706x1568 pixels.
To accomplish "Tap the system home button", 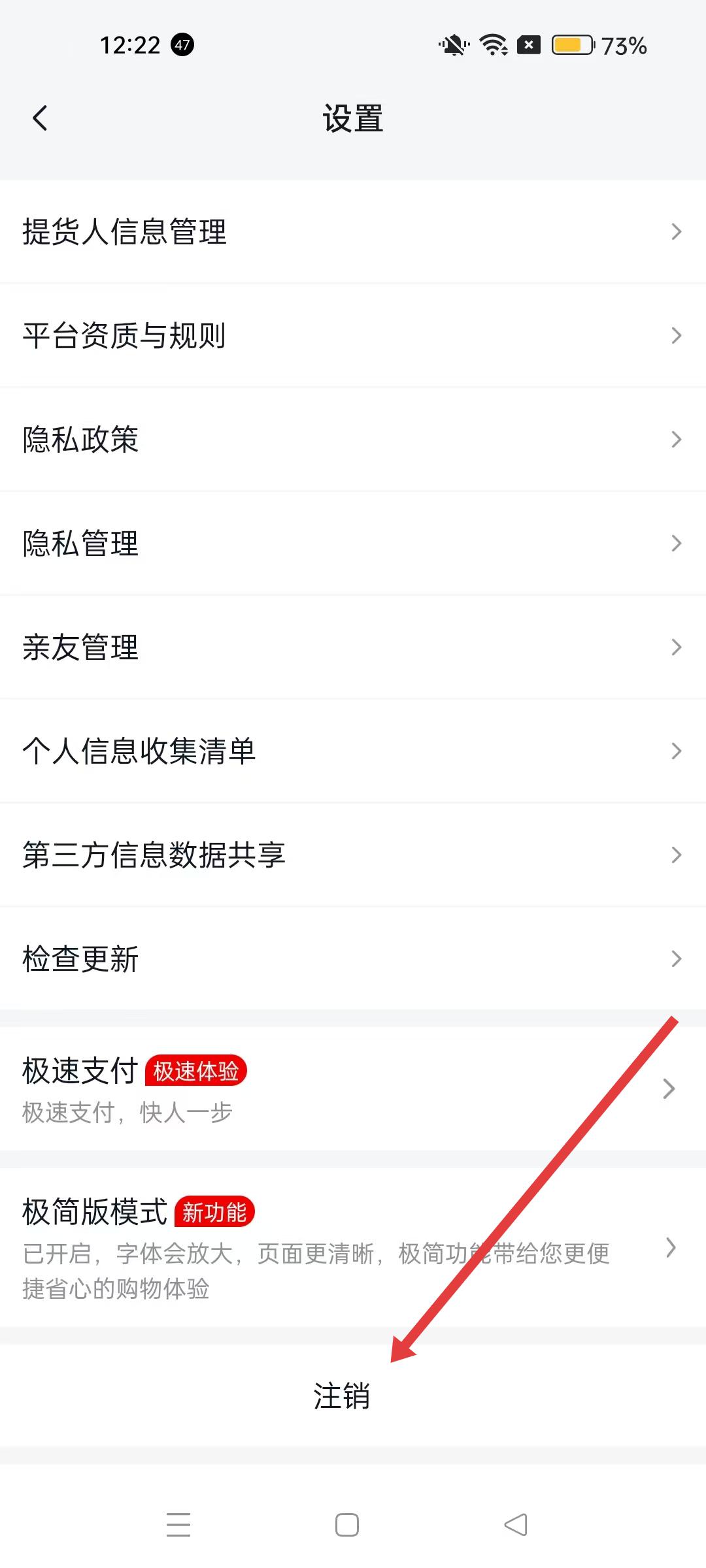I will 347,1525.
